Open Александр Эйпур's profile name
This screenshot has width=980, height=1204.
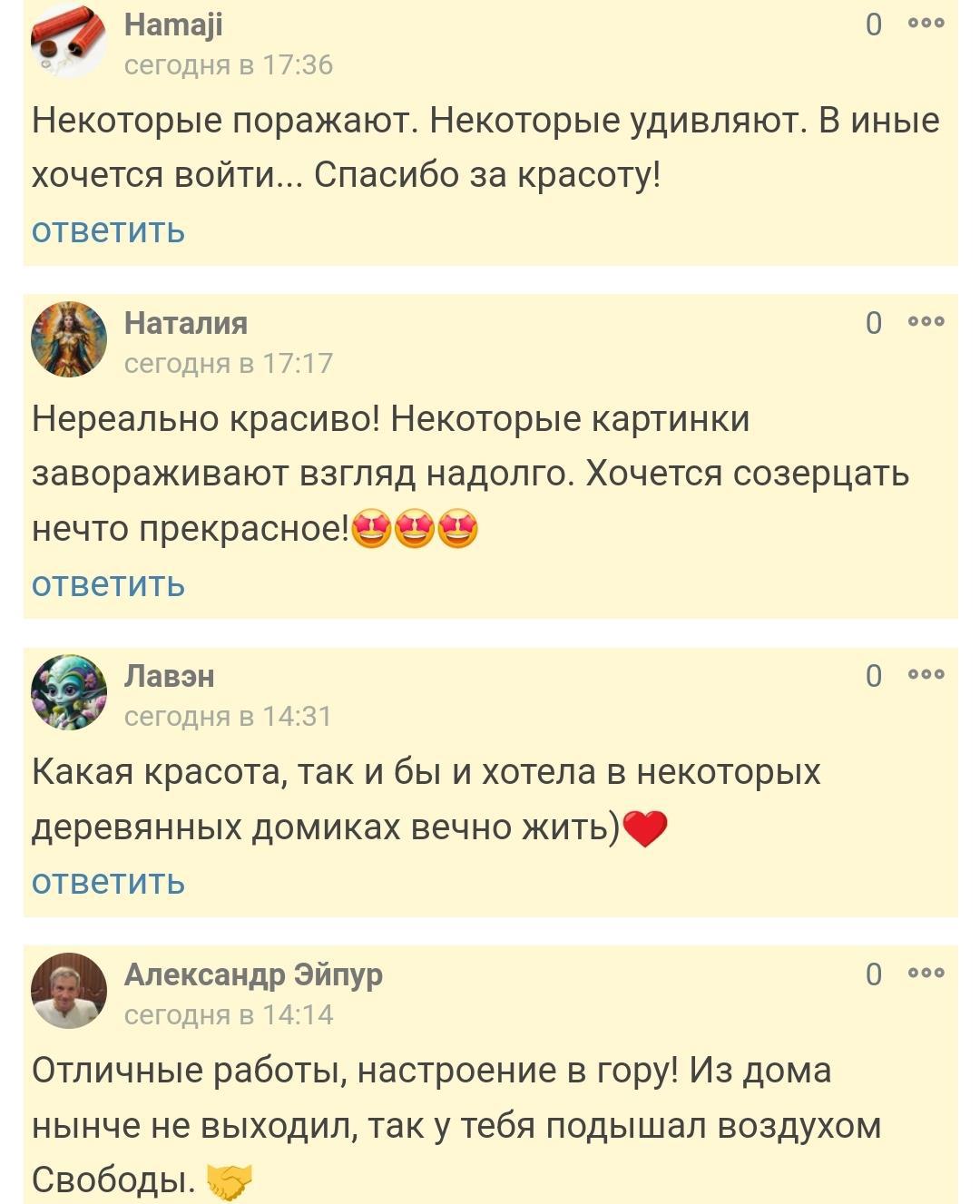pos(253,974)
